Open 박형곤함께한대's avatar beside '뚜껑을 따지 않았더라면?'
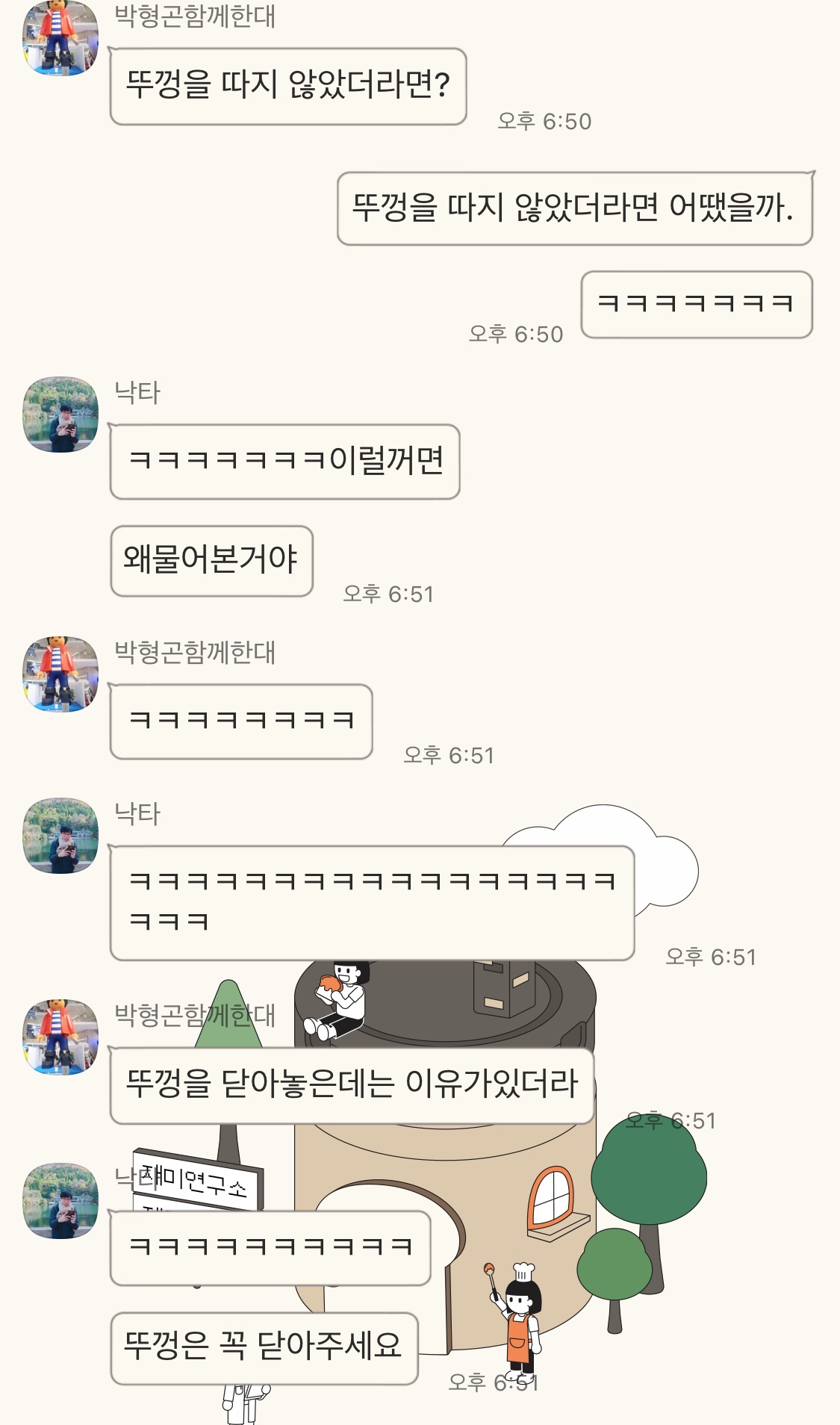Image resolution: width=840 pixels, height=1425 pixels. (x=60, y=39)
